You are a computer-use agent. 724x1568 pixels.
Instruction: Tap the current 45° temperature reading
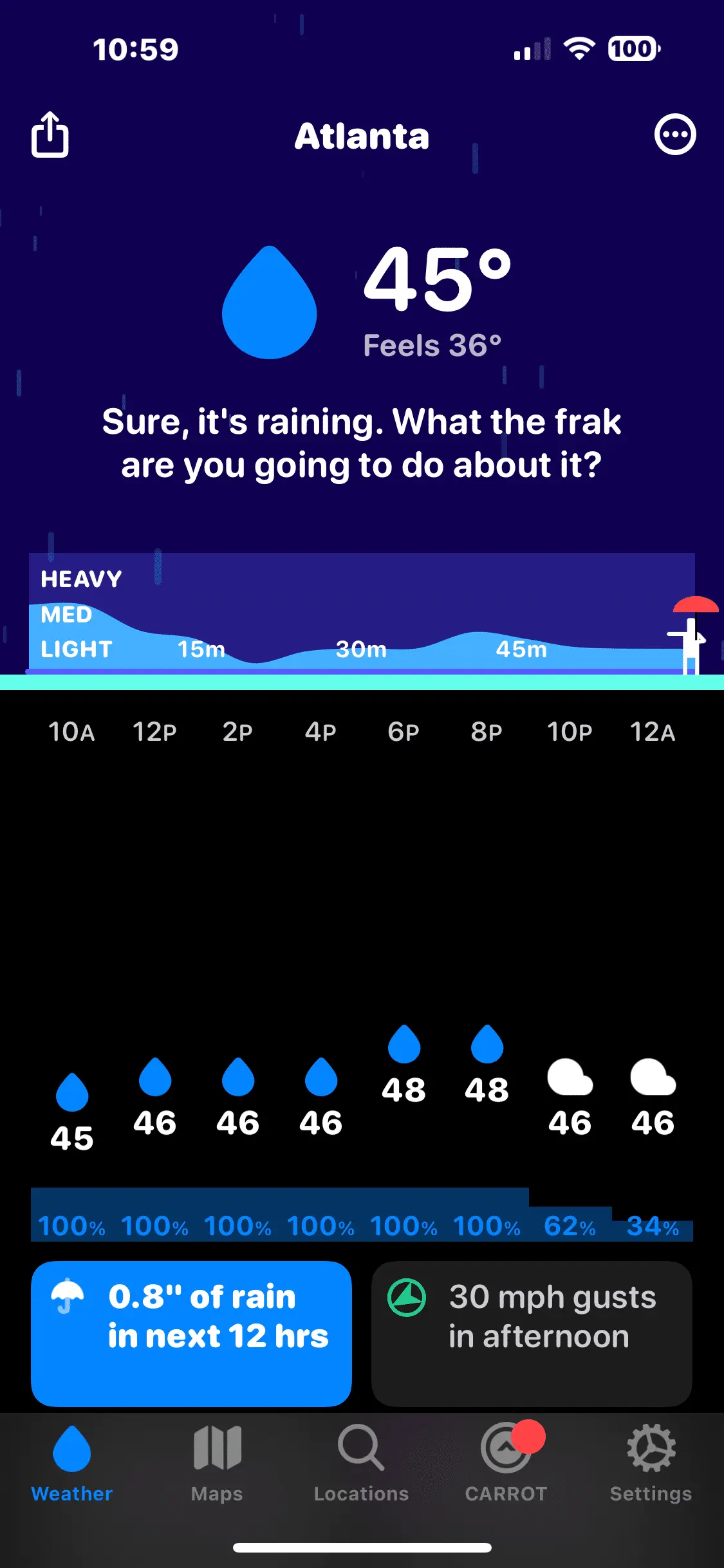[436, 281]
